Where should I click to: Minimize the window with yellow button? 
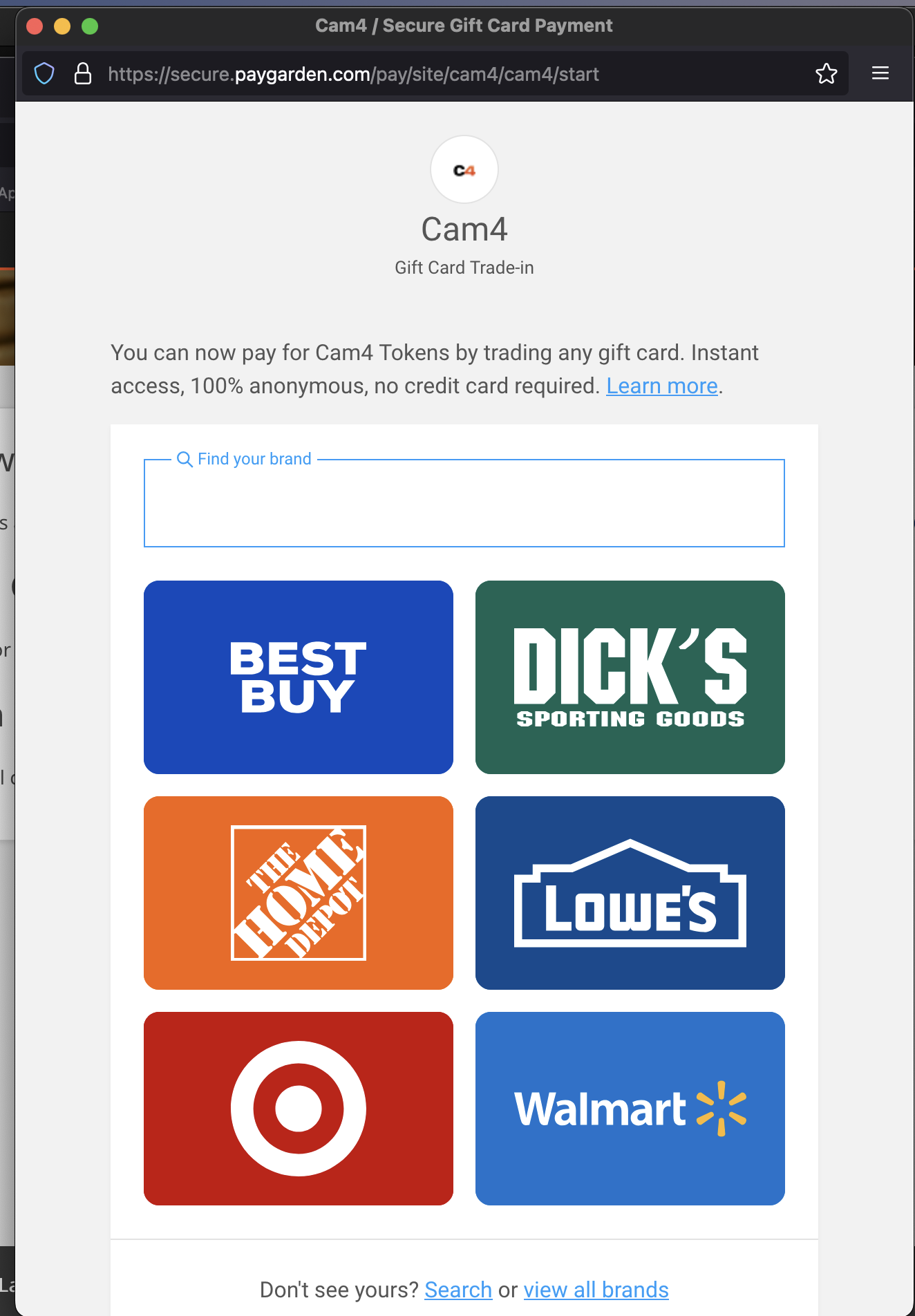62,26
